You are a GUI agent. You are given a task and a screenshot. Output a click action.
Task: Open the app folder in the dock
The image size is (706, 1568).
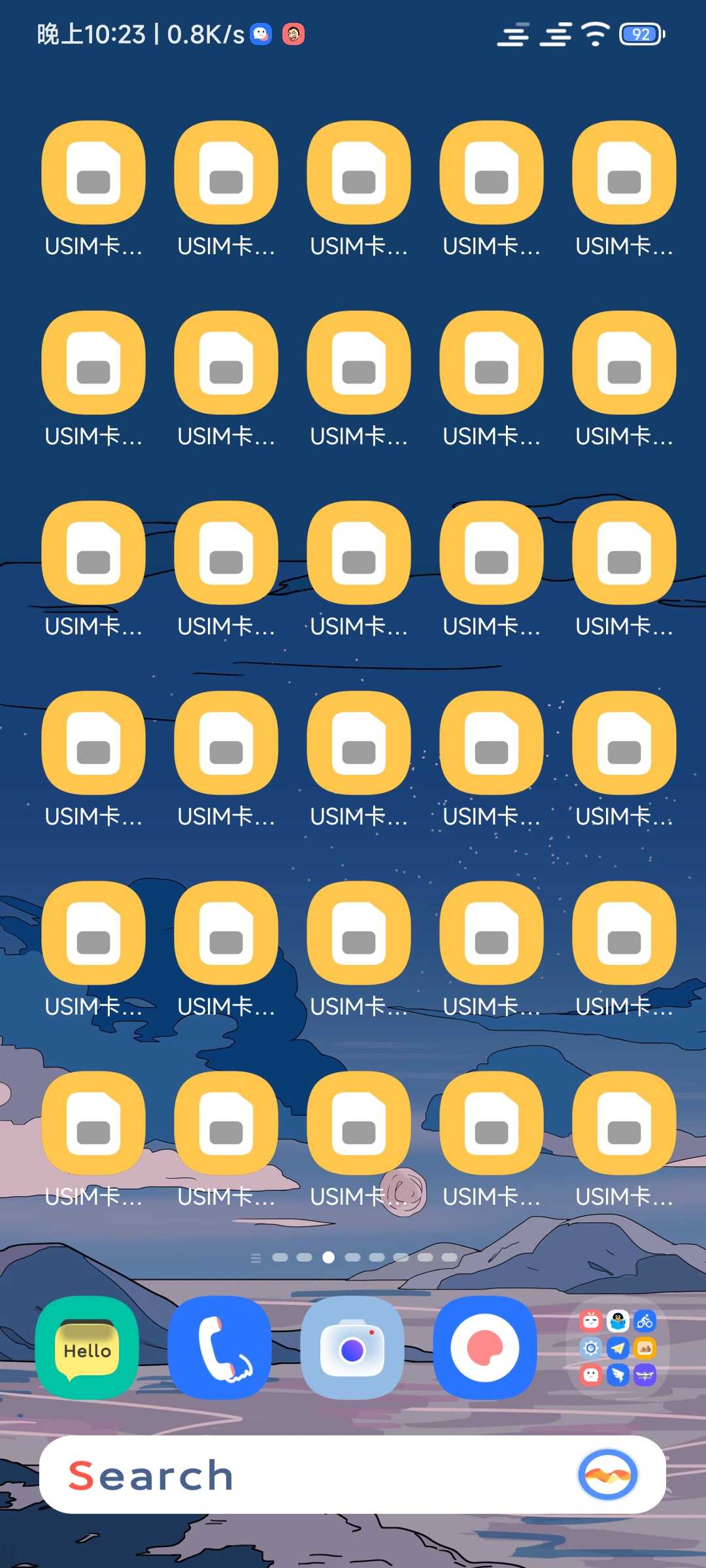tap(618, 1347)
